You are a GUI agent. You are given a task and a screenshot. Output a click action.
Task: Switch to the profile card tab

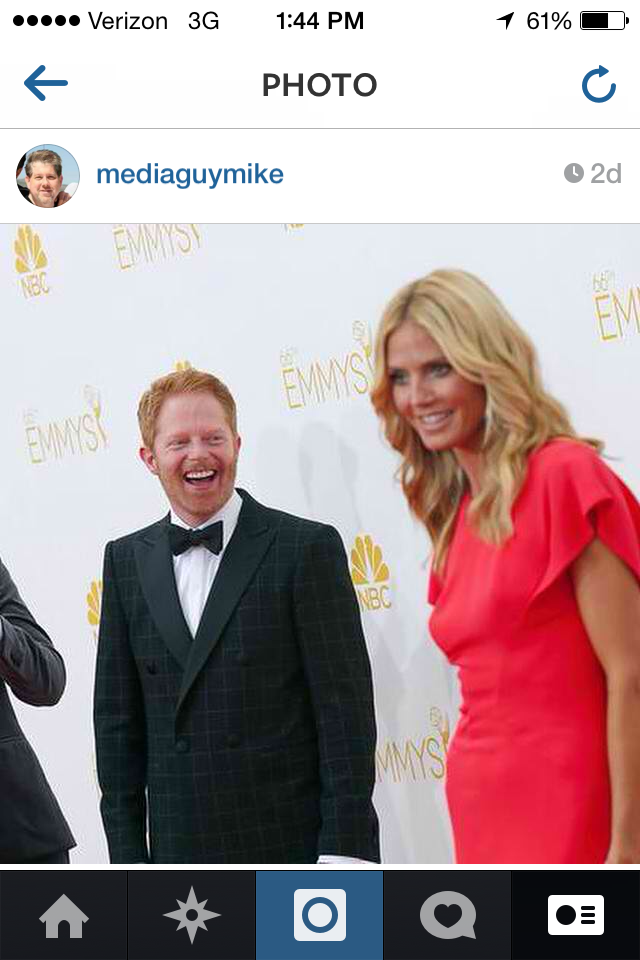coord(576,915)
